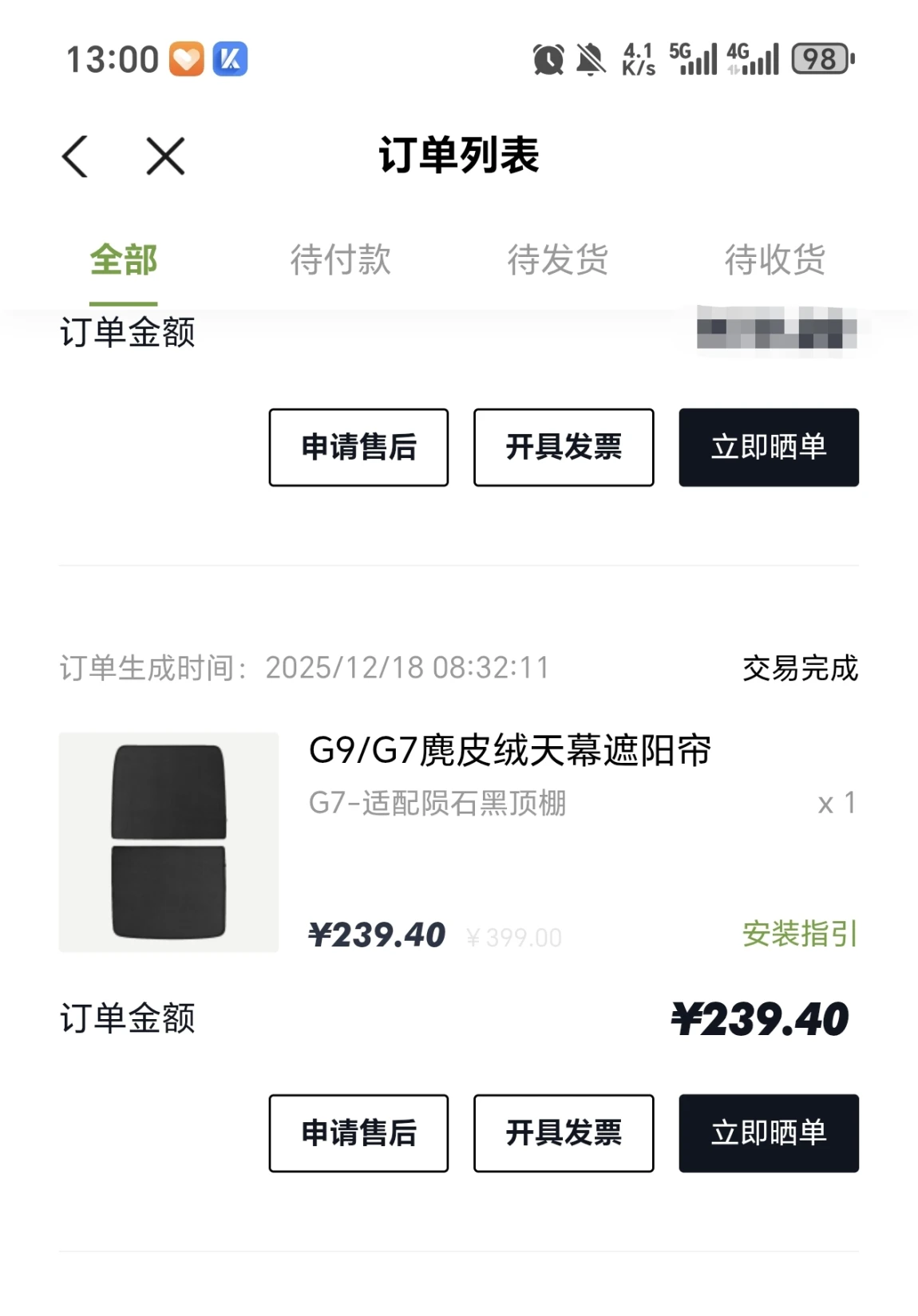Switch to the 待付款 tab

[340, 260]
